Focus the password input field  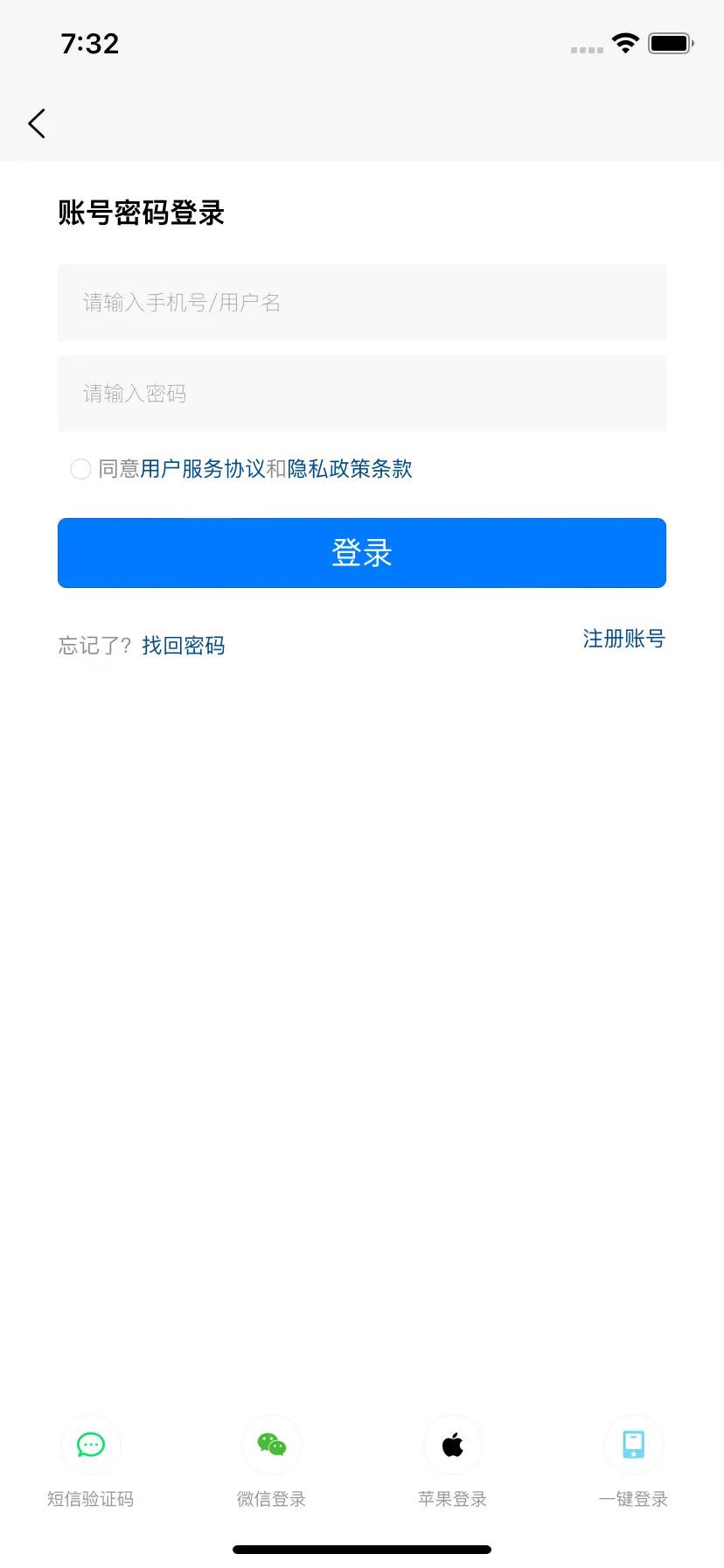362,394
